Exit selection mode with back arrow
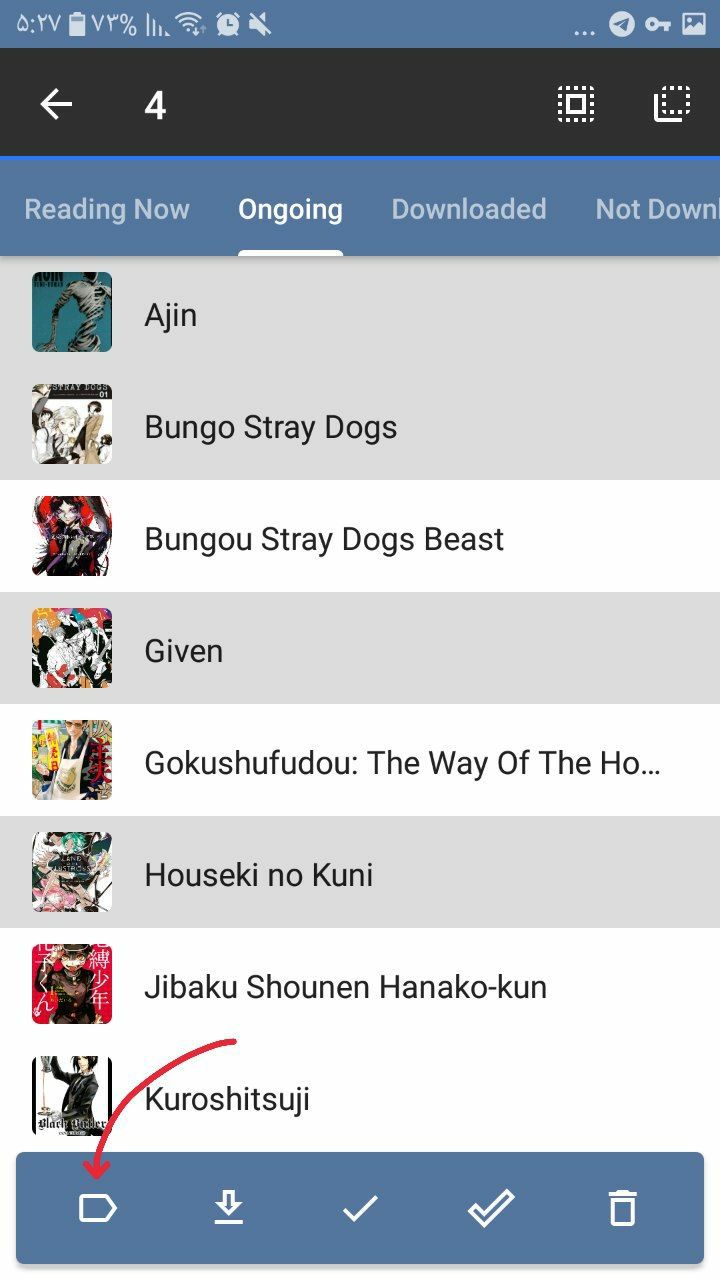This screenshot has width=720, height=1280. click(56, 104)
